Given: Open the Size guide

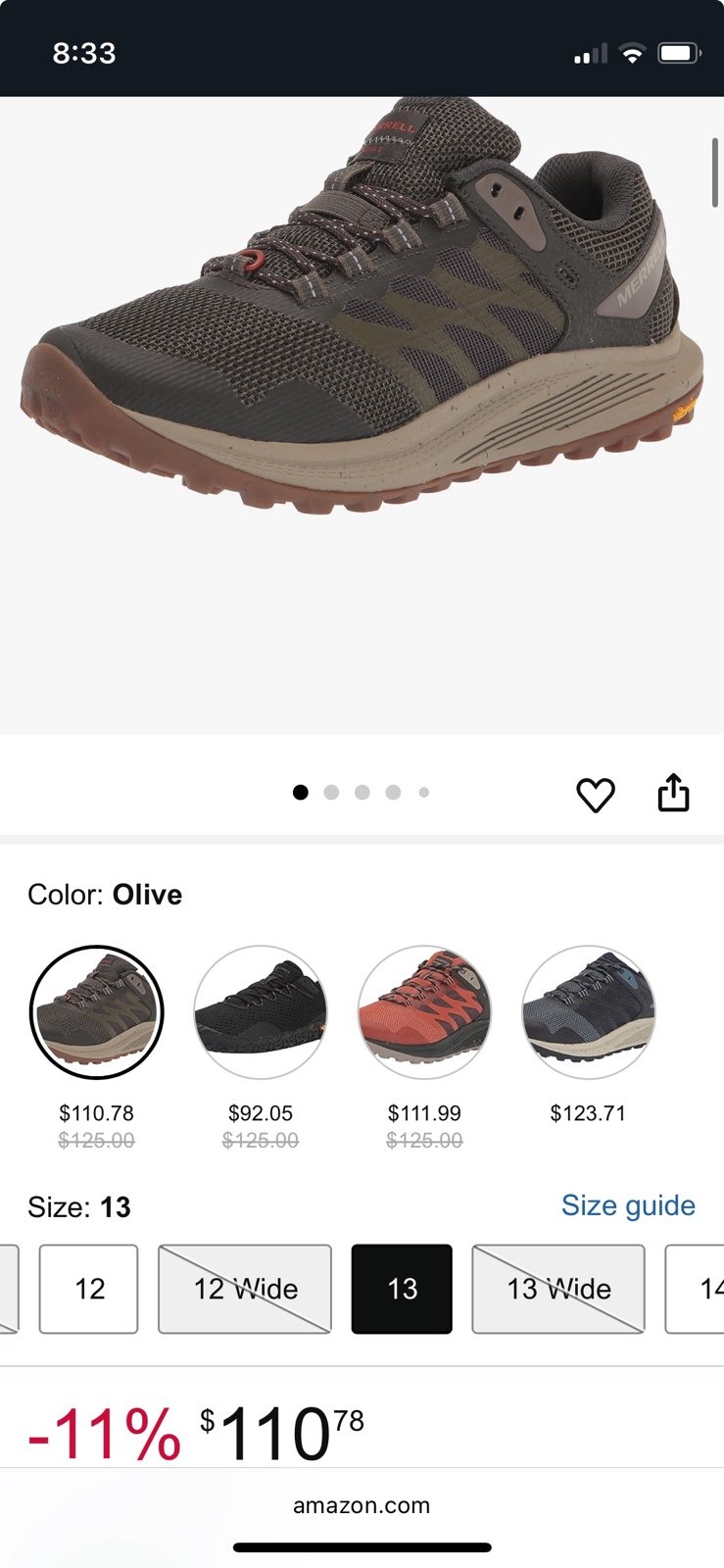Looking at the screenshot, I should tap(628, 1205).
